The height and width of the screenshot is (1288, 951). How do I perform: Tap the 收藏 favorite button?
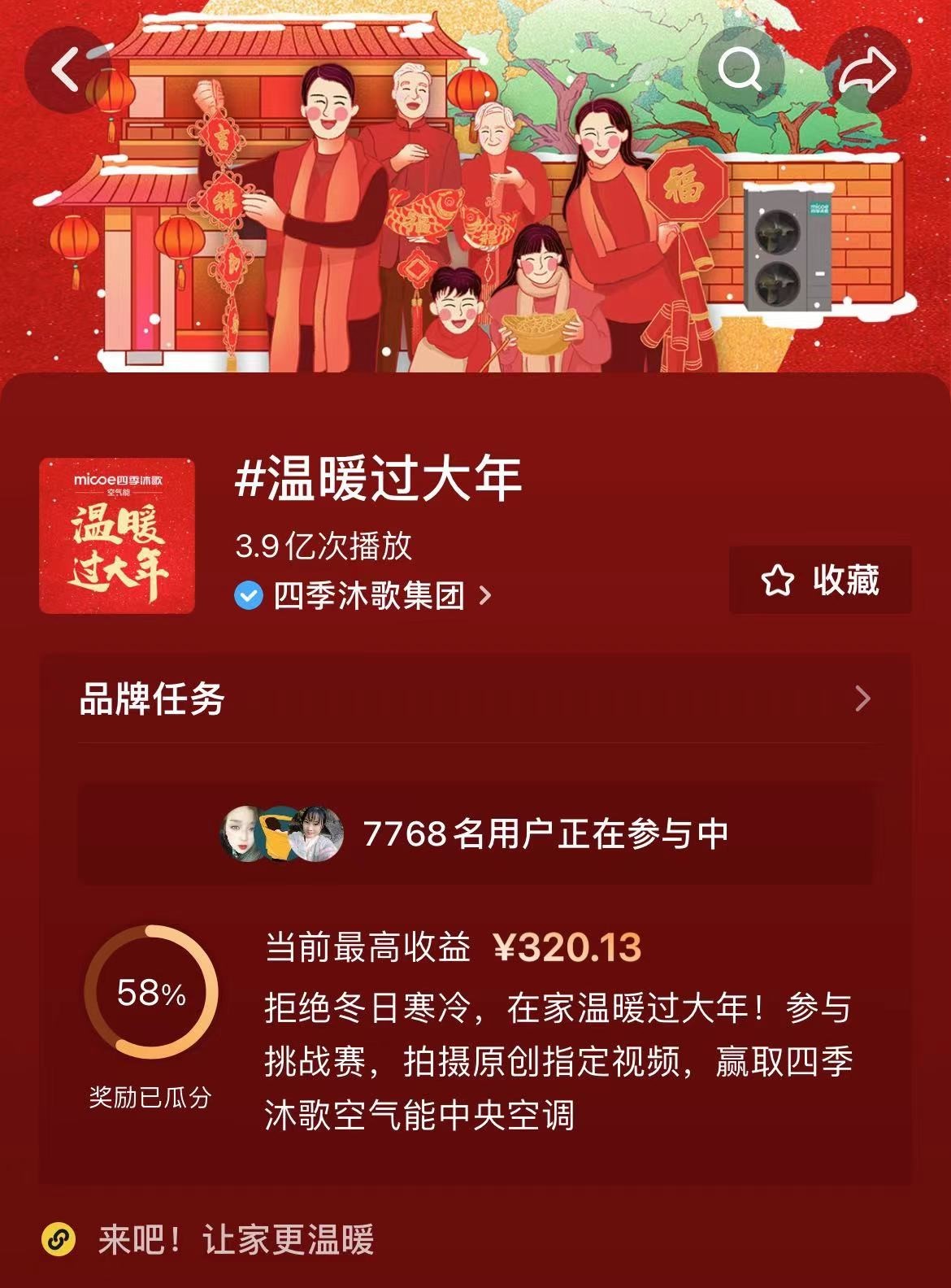(x=820, y=581)
